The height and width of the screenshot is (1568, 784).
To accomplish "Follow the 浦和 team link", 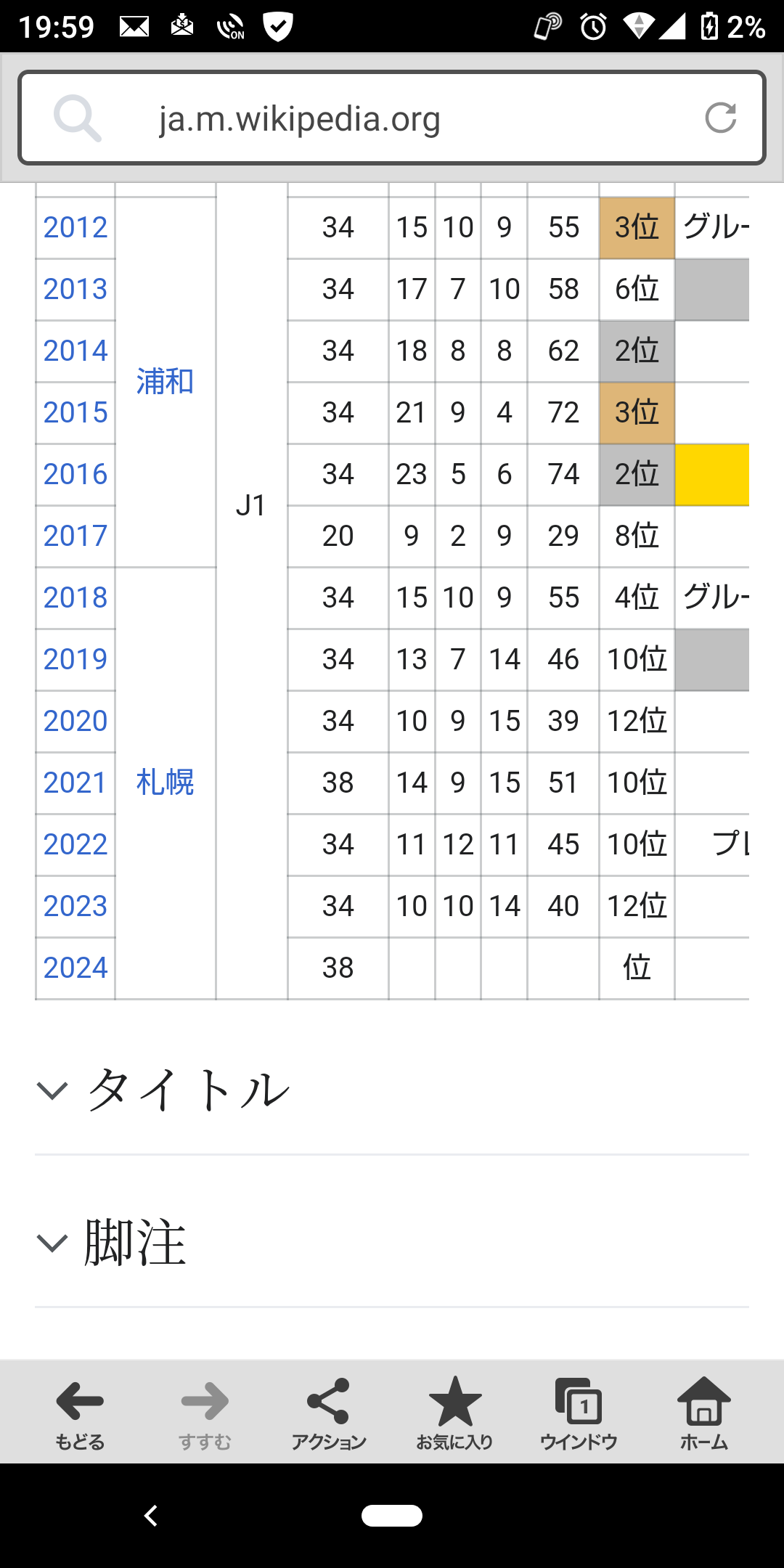I will pos(166,382).
